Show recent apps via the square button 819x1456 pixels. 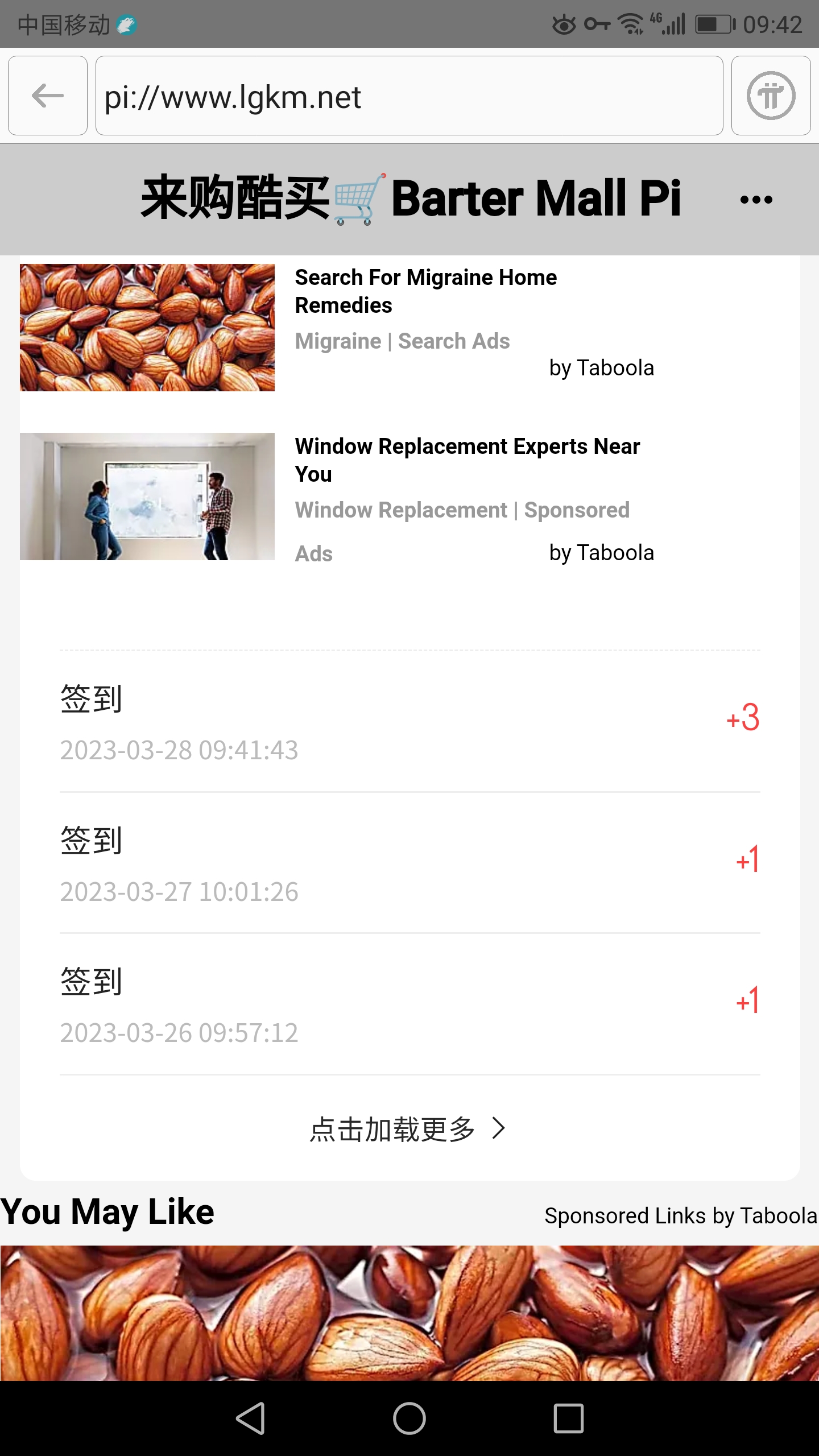[568, 1418]
